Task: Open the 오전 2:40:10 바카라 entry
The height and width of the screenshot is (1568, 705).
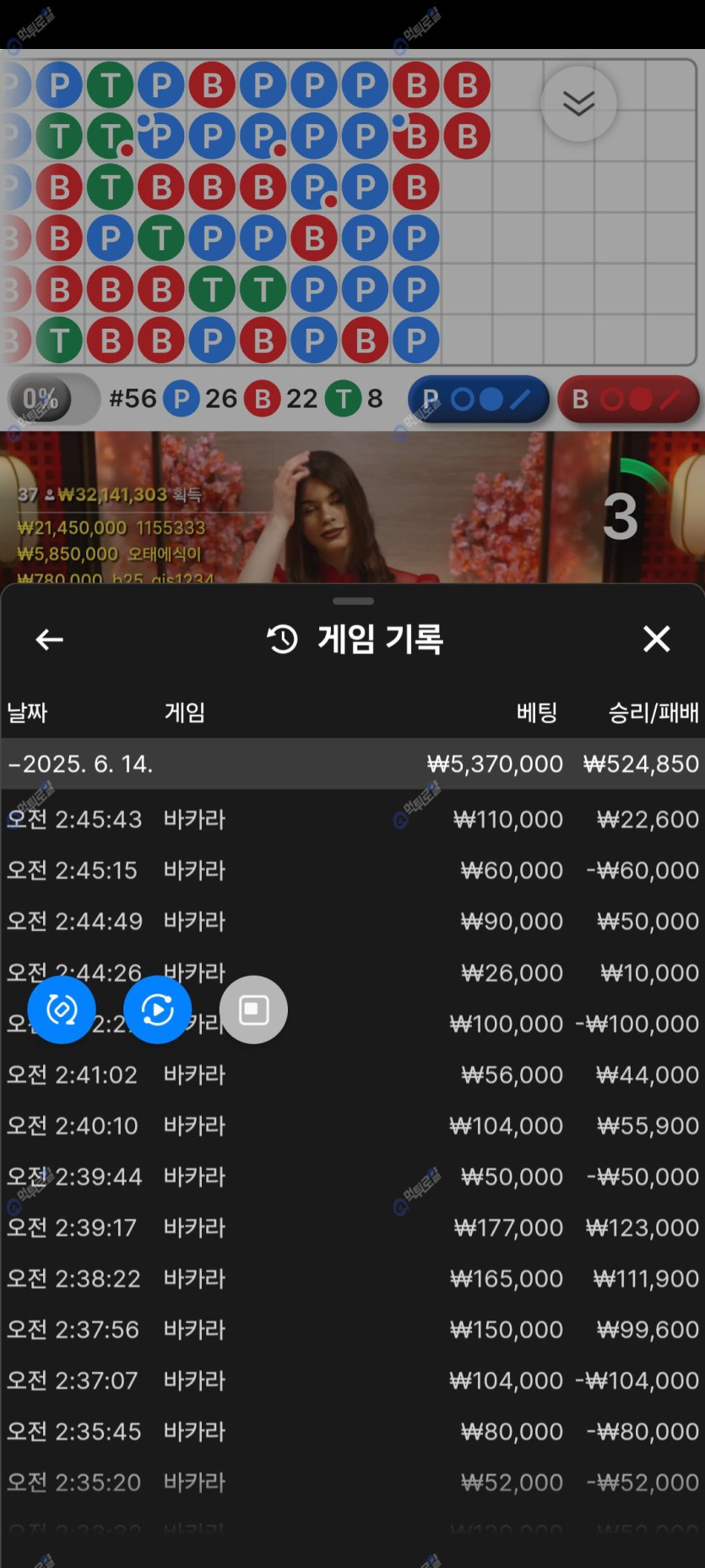Action: tap(352, 1125)
